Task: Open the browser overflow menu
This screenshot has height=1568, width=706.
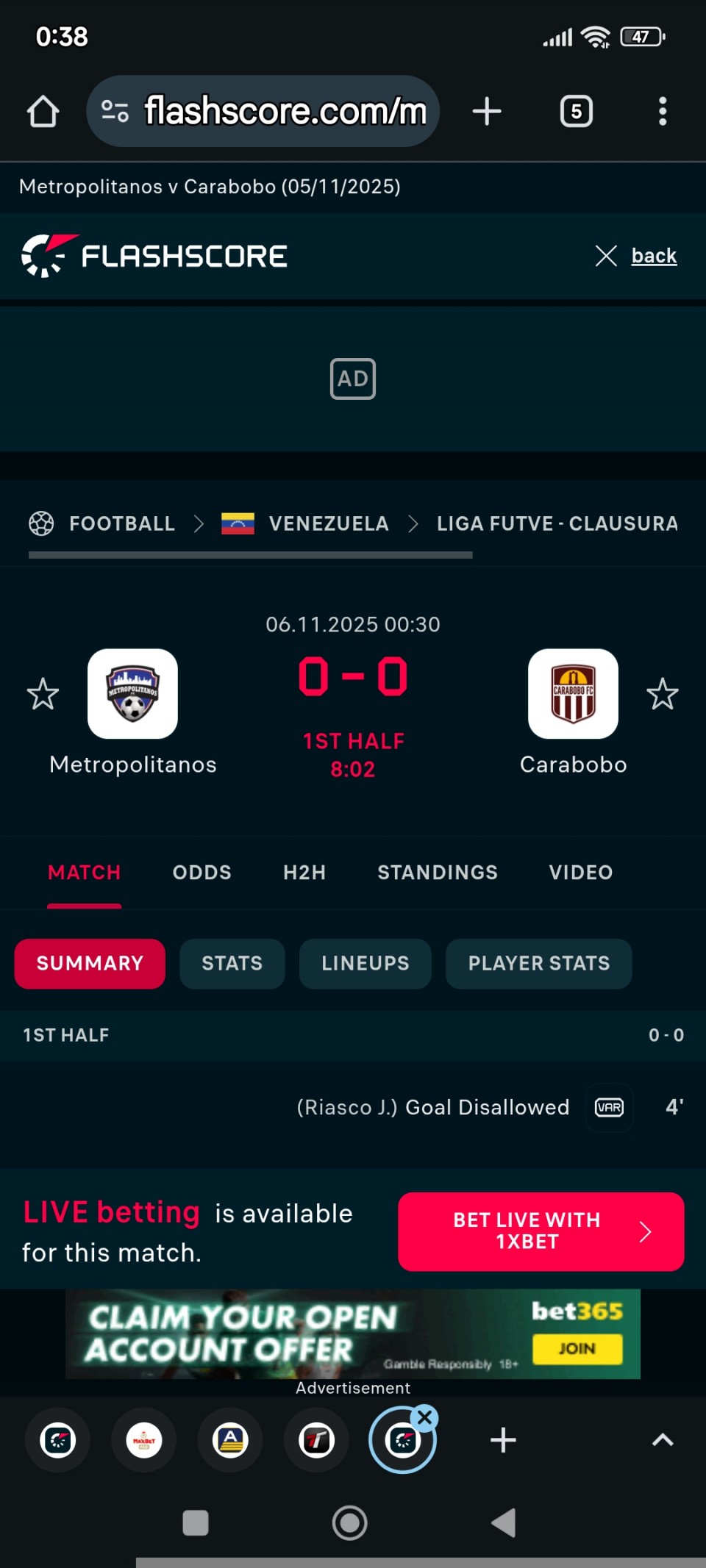Action: click(x=662, y=112)
